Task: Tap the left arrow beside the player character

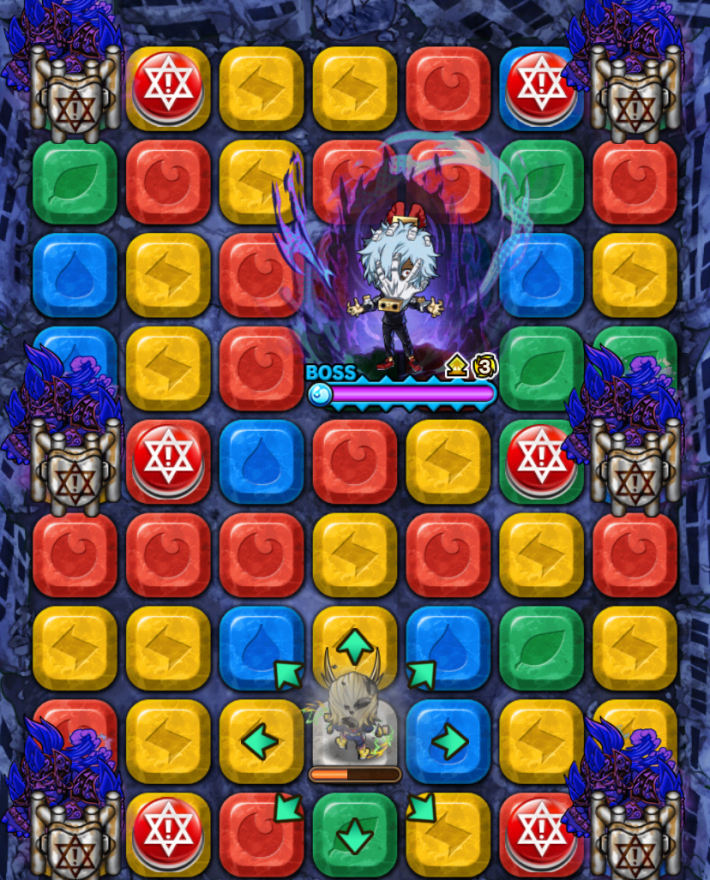Action: 261,741
